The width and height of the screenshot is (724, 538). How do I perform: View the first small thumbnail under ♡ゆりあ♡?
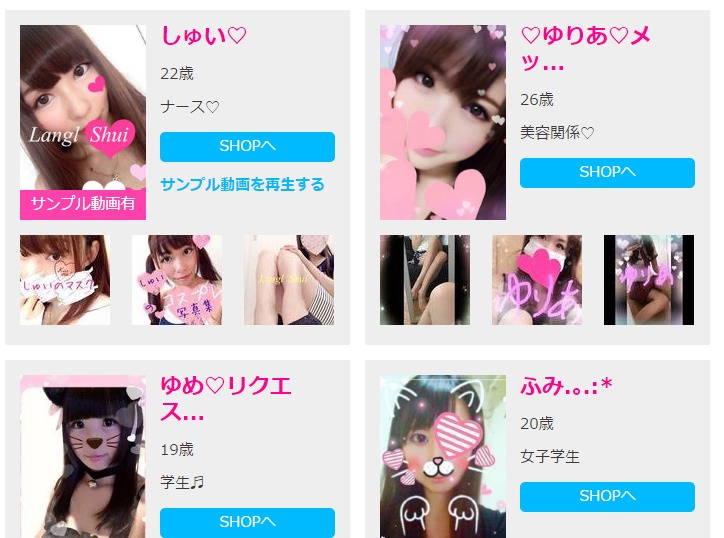pyautogui.click(x=425, y=280)
